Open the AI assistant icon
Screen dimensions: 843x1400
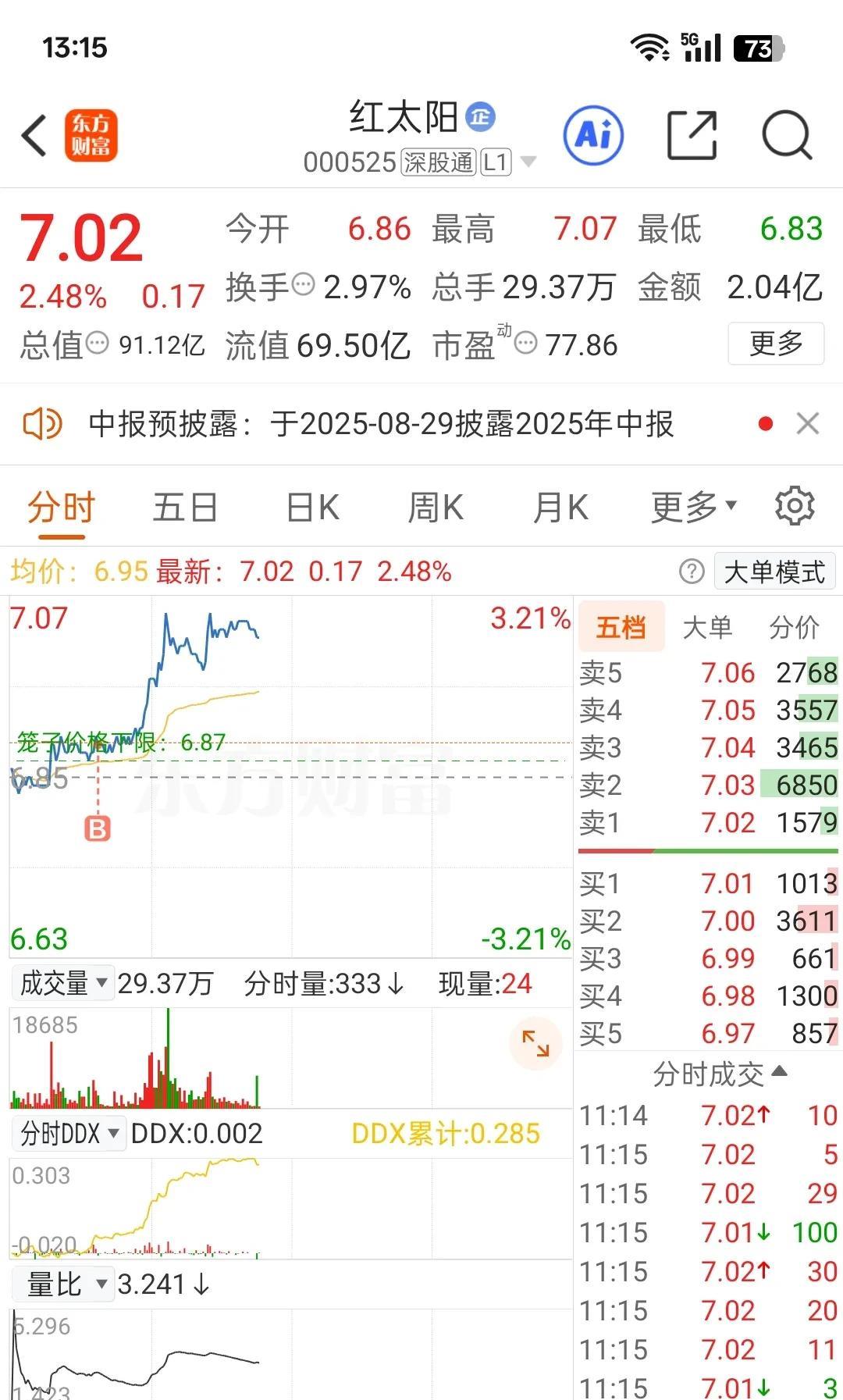593,136
